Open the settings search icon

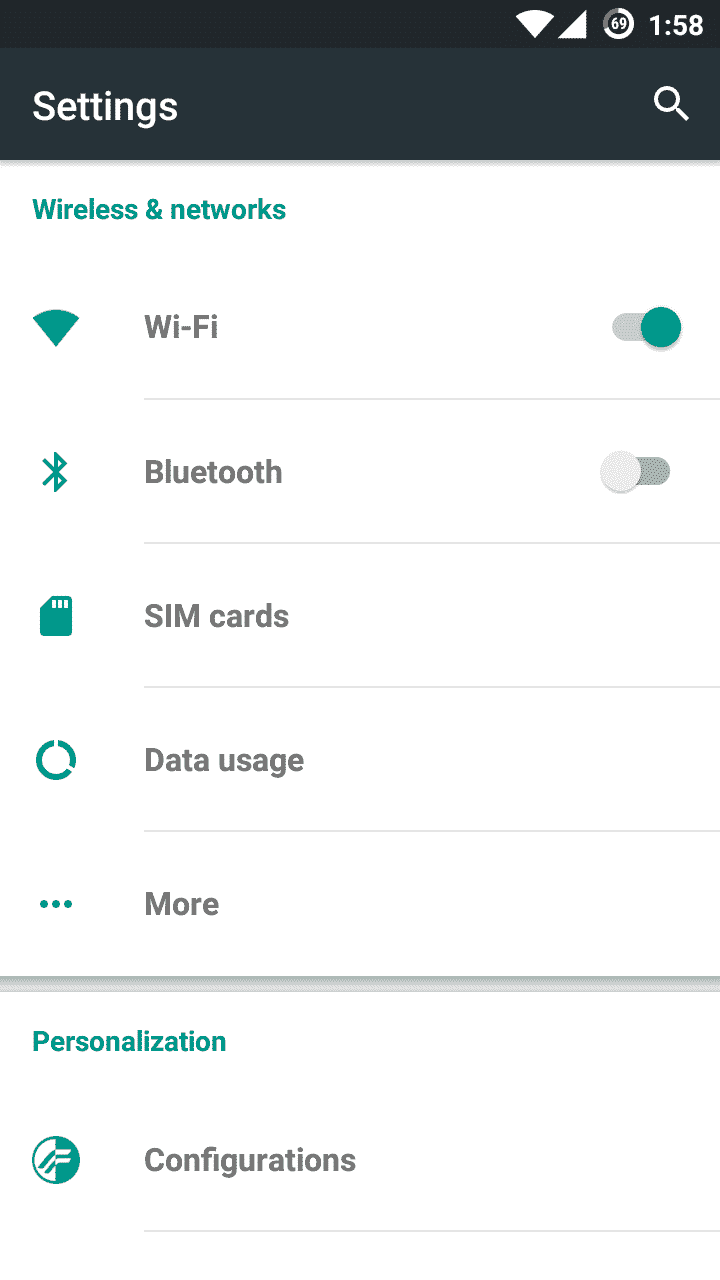tap(671, 104)
